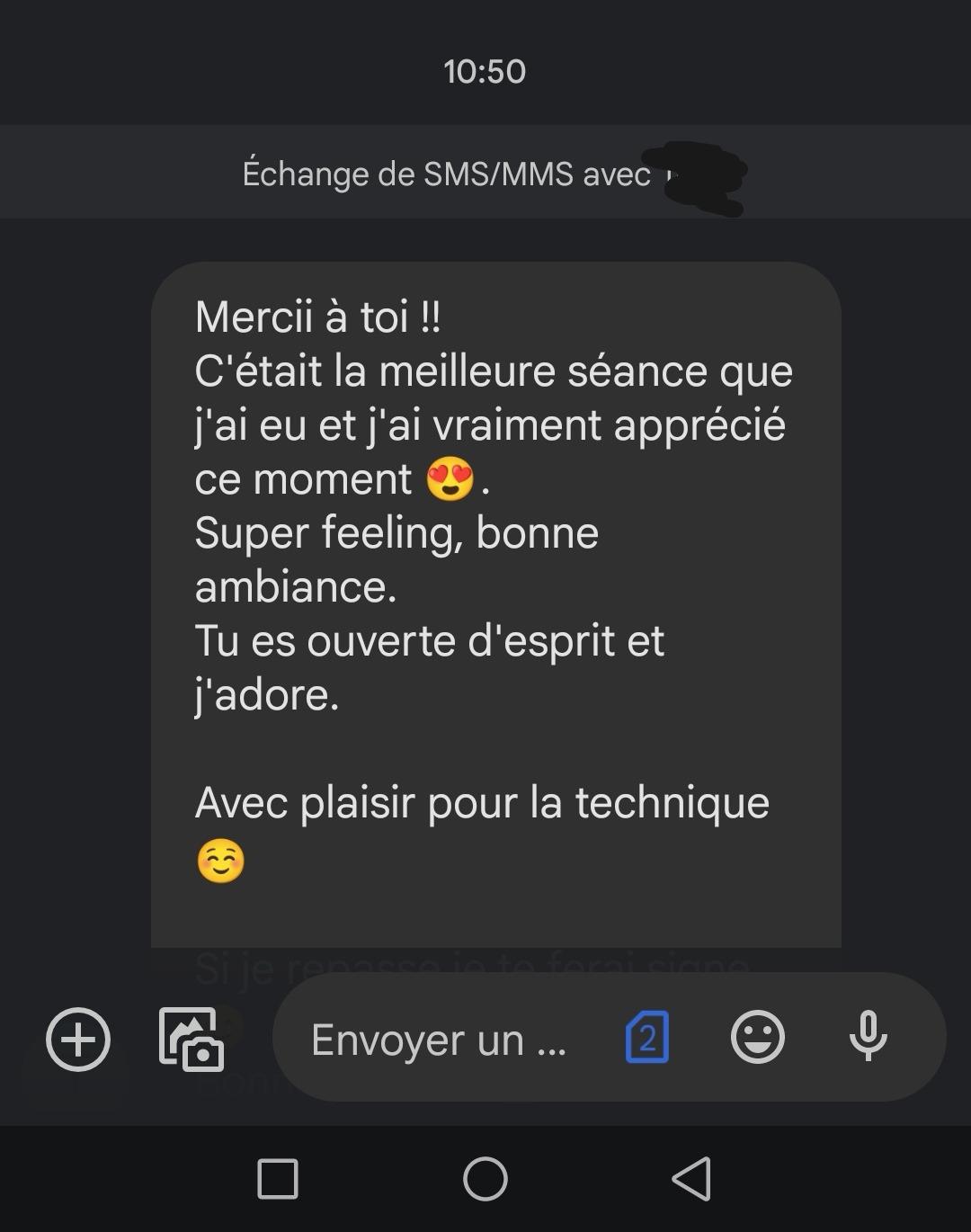Attach a photo from gallery or camera
This screenshot has height=1232, width=971.
click(191, 1040)
